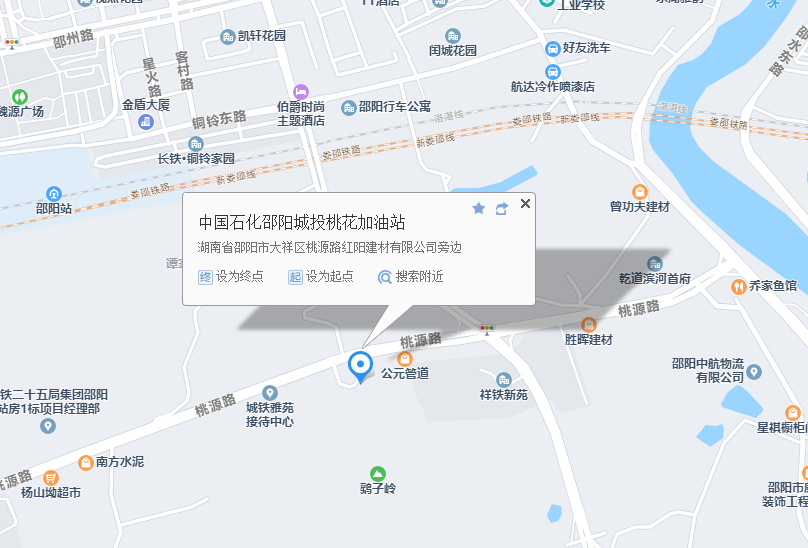Share this gas station location
This screenshot has height=548, width=808.
pos(502,208)
